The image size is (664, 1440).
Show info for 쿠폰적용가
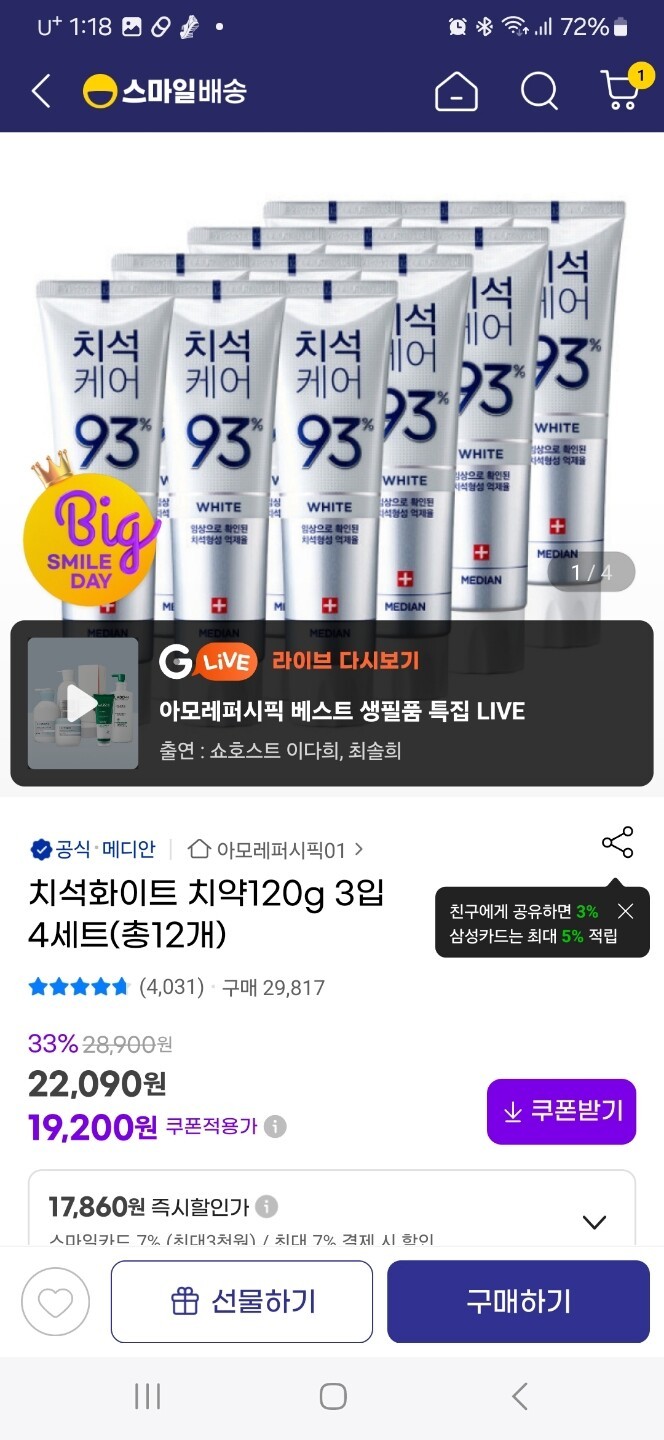coord(275,1127)
